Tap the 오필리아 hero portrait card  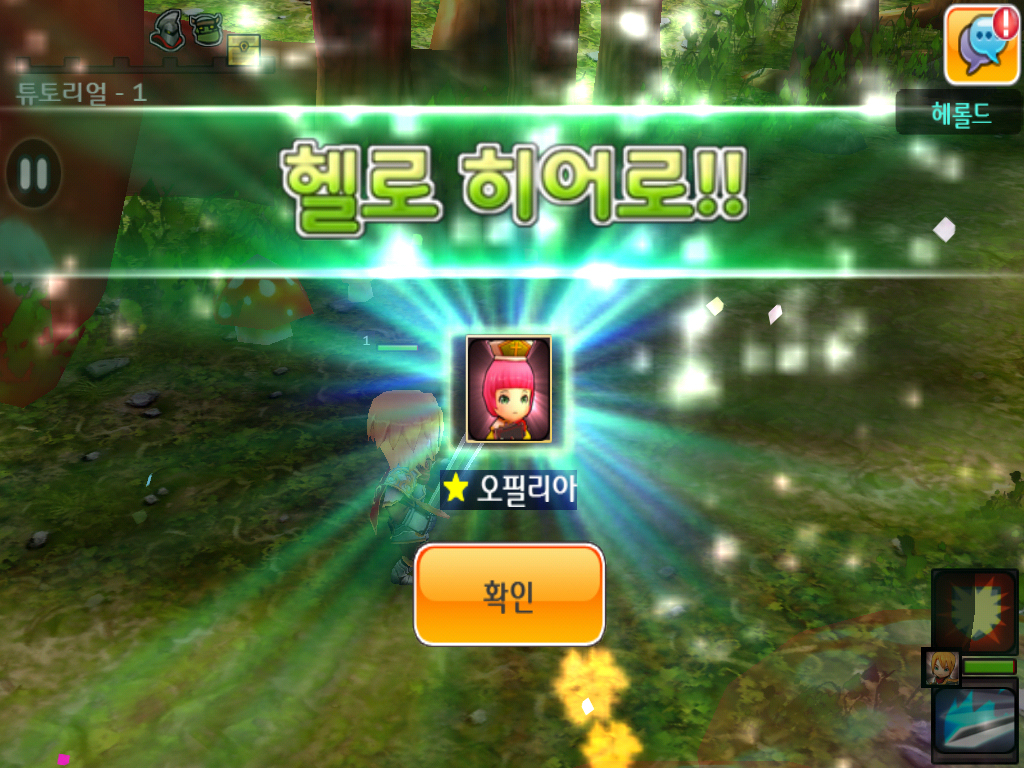pos(509,389)
